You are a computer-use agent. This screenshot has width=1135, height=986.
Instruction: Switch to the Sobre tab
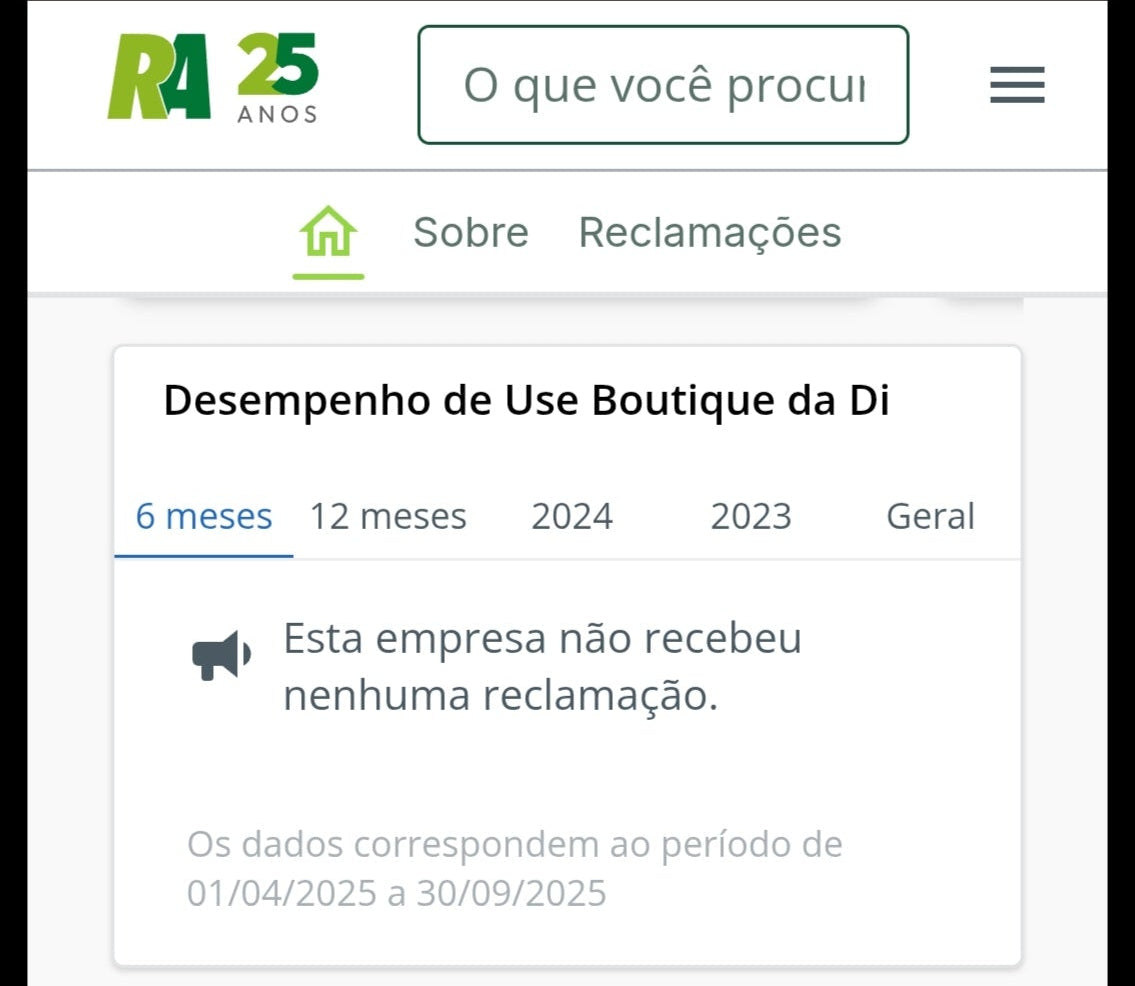pyautogui.click(x=471, y=233)
